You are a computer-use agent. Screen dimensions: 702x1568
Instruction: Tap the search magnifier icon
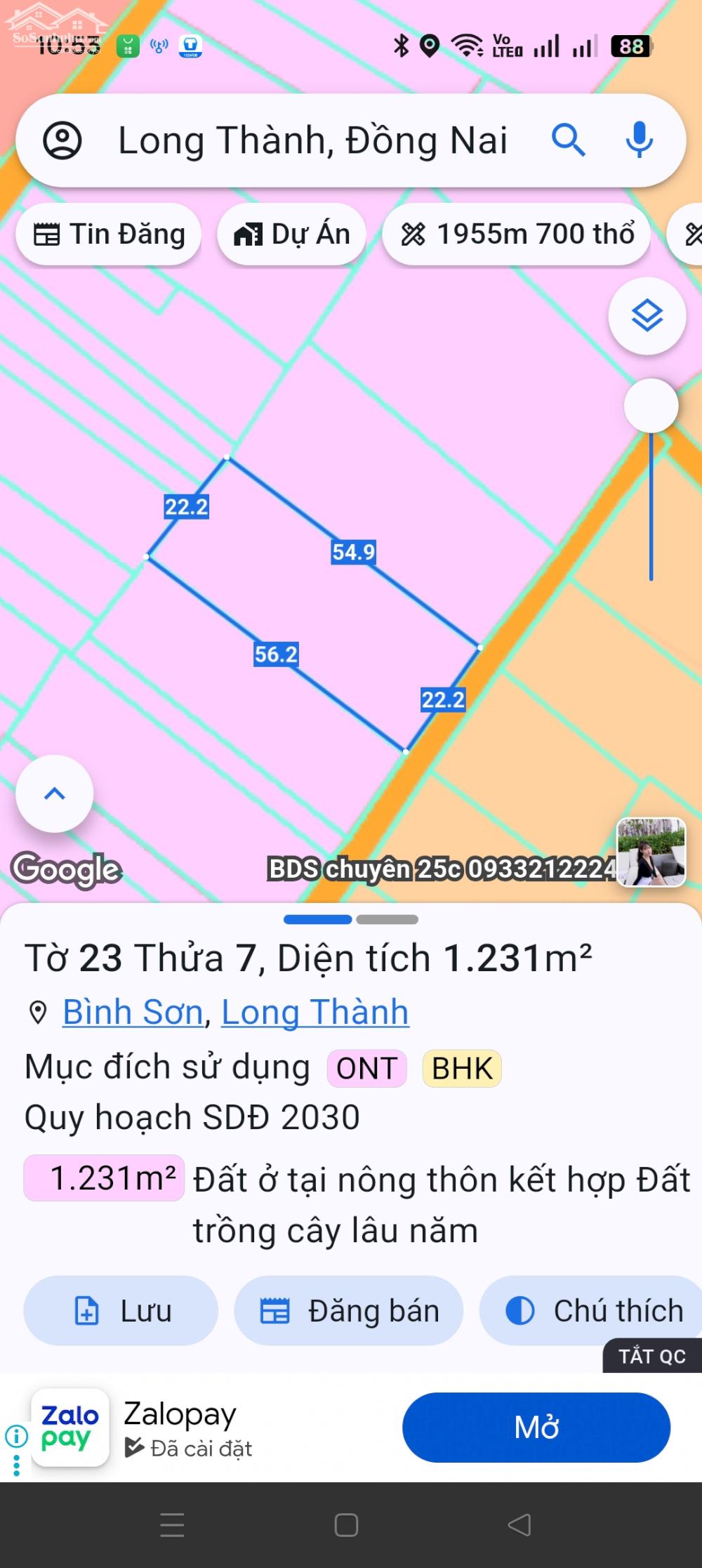pos(569,139)
